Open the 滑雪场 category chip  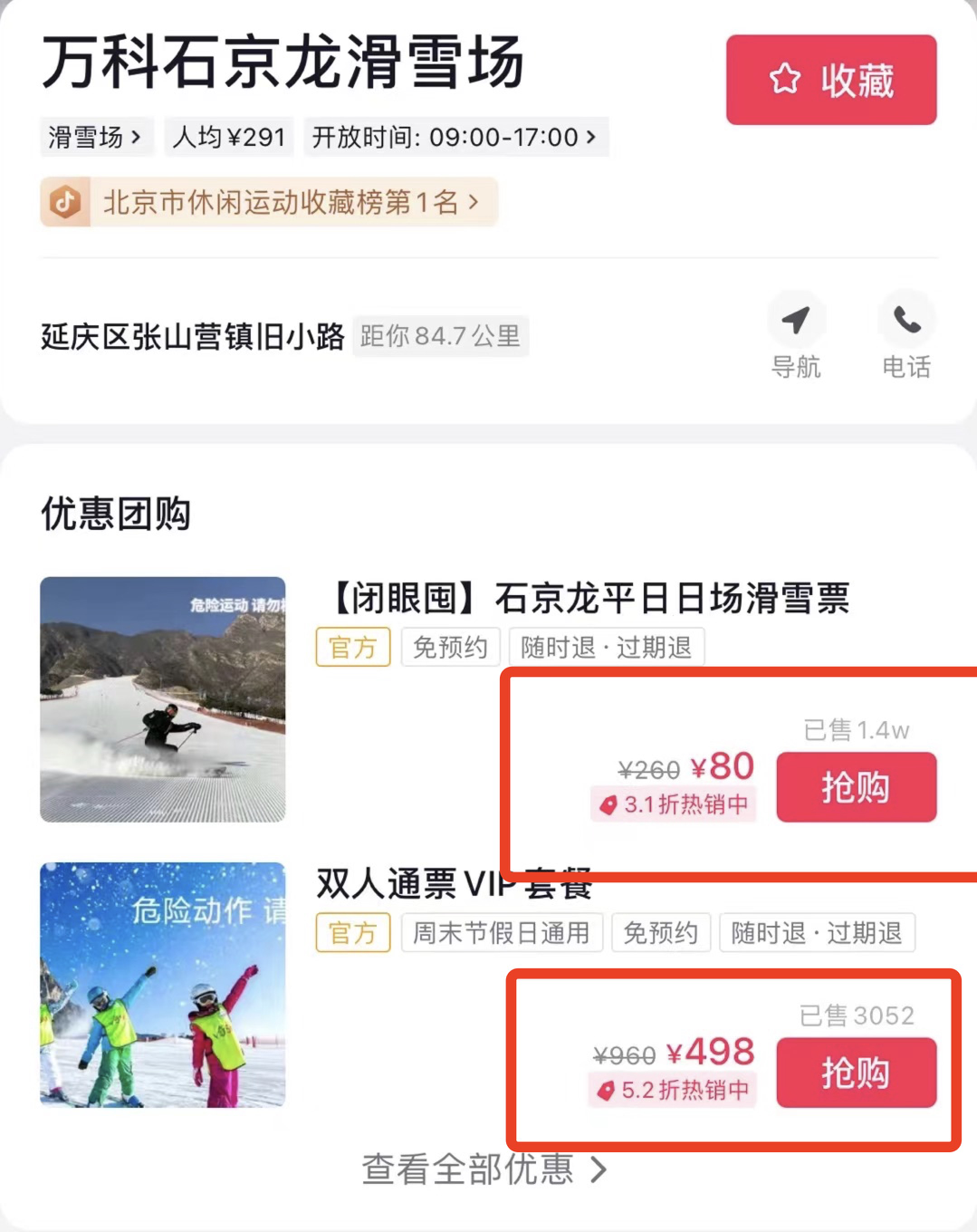[x=95, y=137]
